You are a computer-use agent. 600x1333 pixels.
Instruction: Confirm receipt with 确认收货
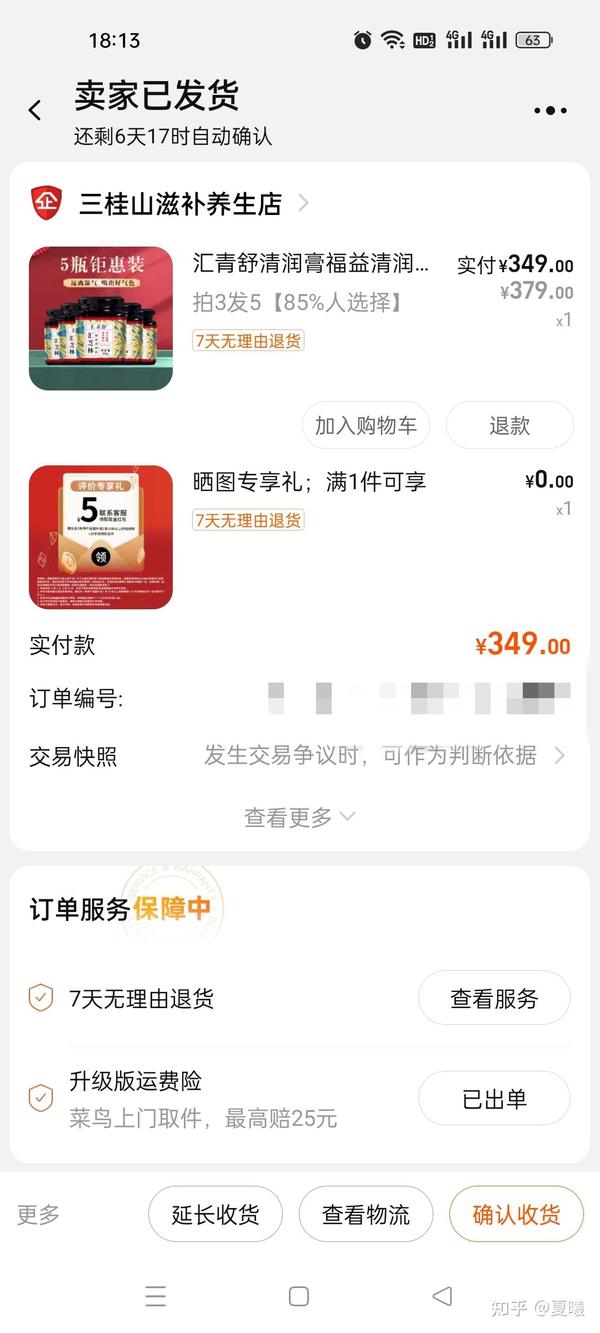point(516,1214)
